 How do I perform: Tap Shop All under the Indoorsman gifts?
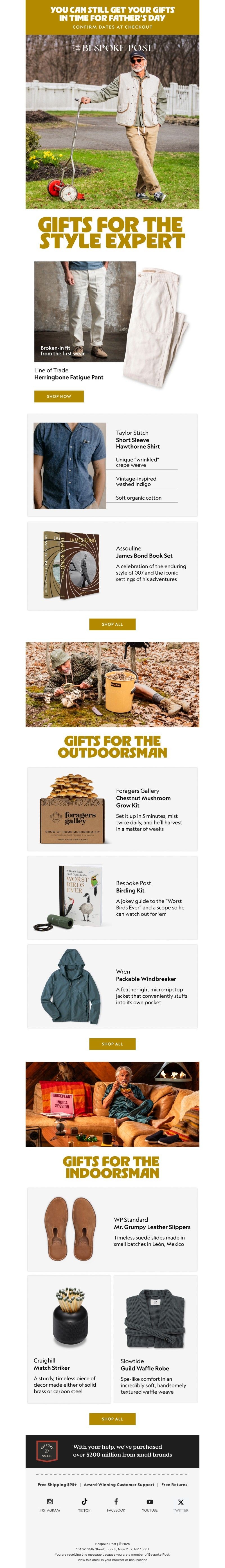pos(112,1419)
